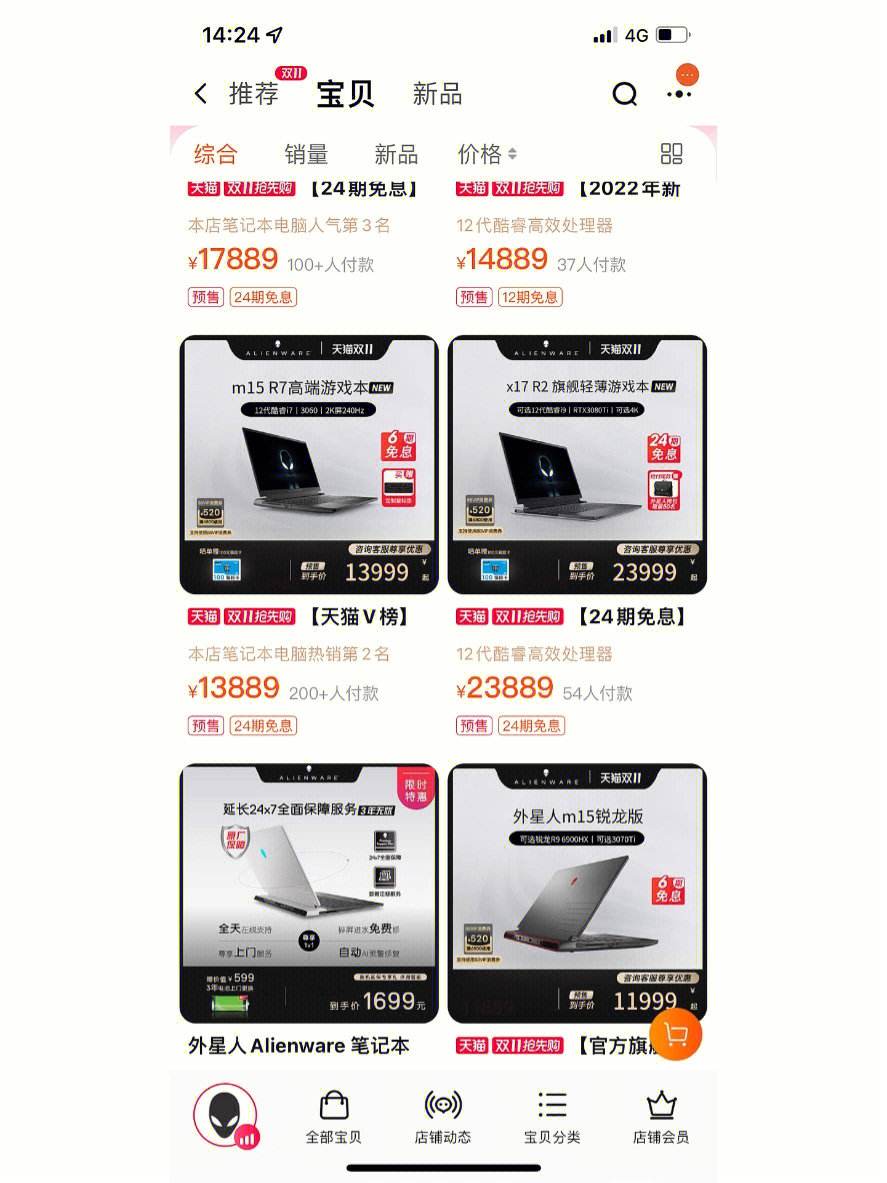Open the three-dot overflow menu
The width and height of the screenshot is (887, 1183).
point(680,93)
